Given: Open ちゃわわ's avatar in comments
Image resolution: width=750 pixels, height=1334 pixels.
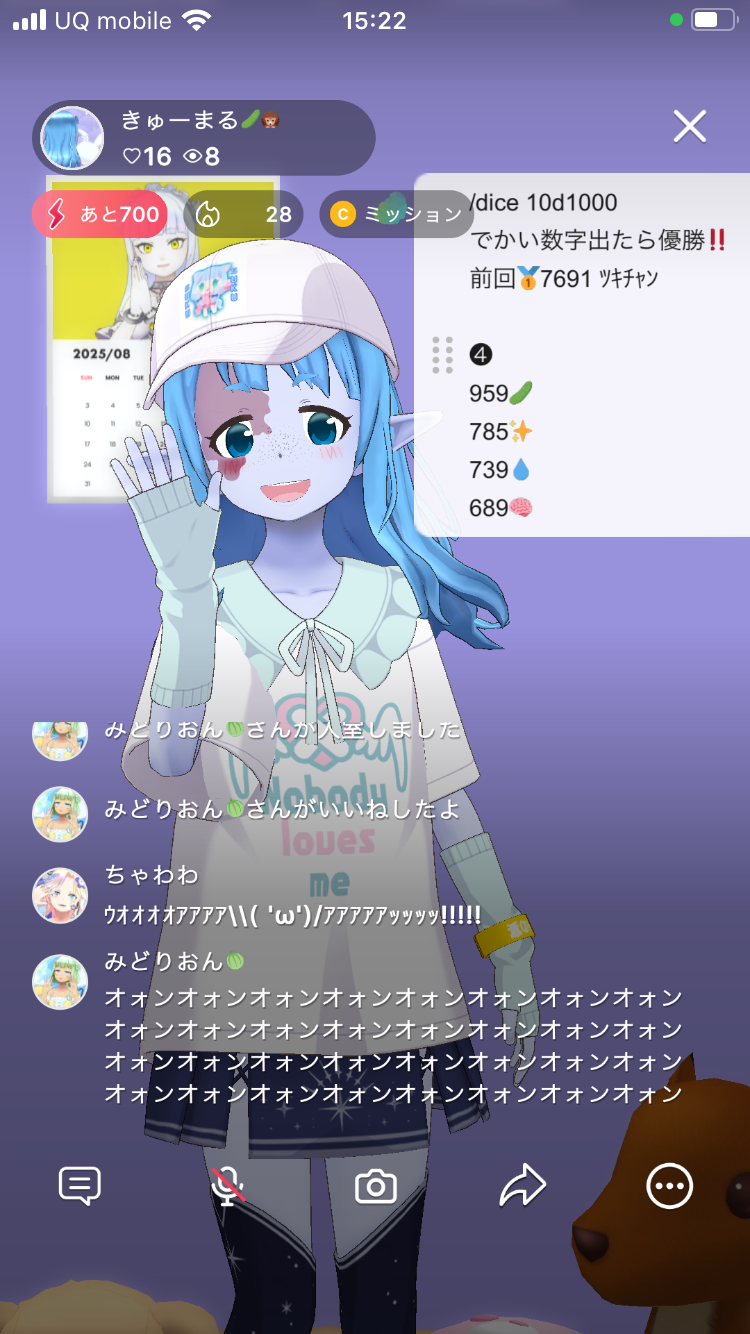Looking at the screenshot, I should 60,895.
